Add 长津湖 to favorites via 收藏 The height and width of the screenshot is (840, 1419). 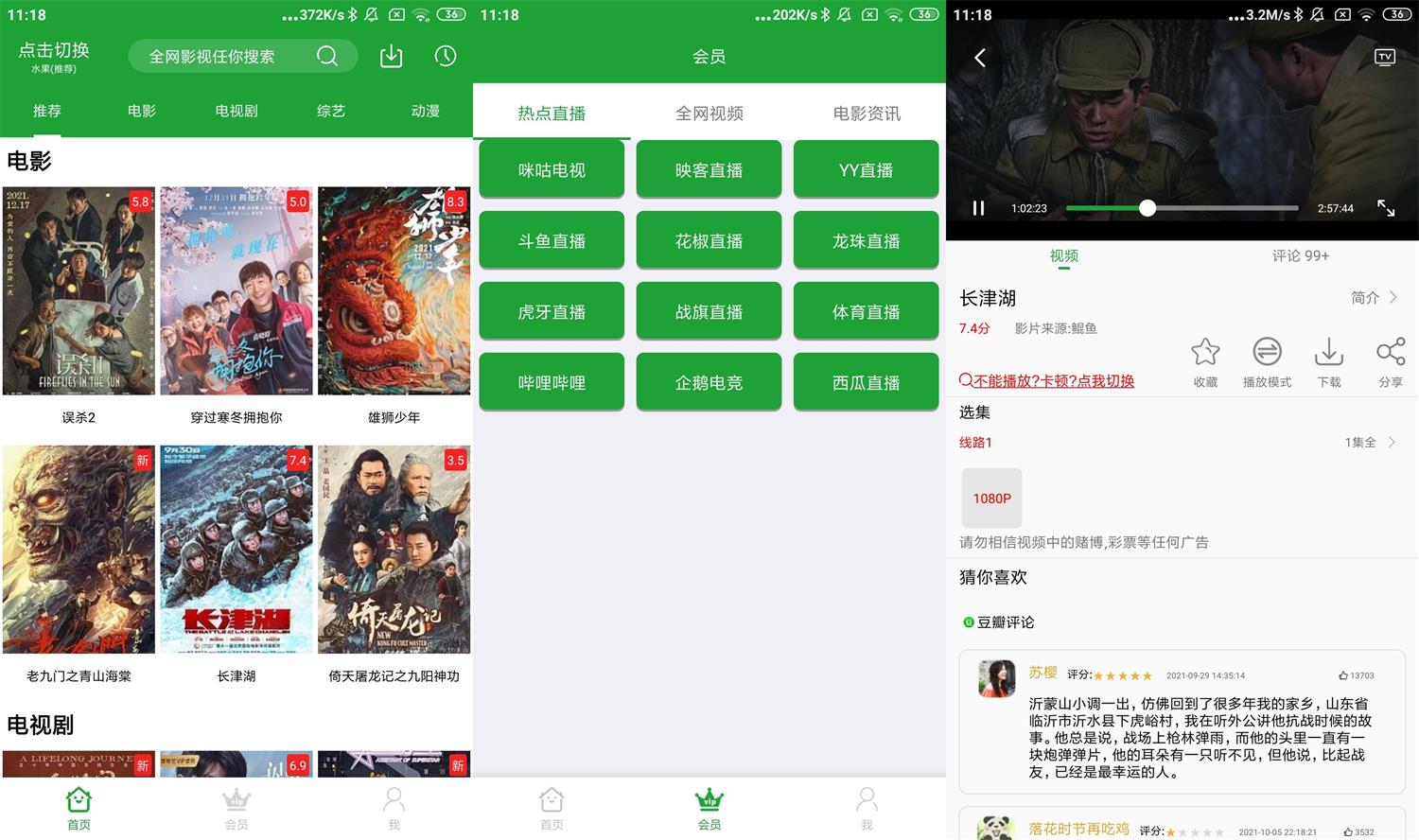click(1205, 361)
